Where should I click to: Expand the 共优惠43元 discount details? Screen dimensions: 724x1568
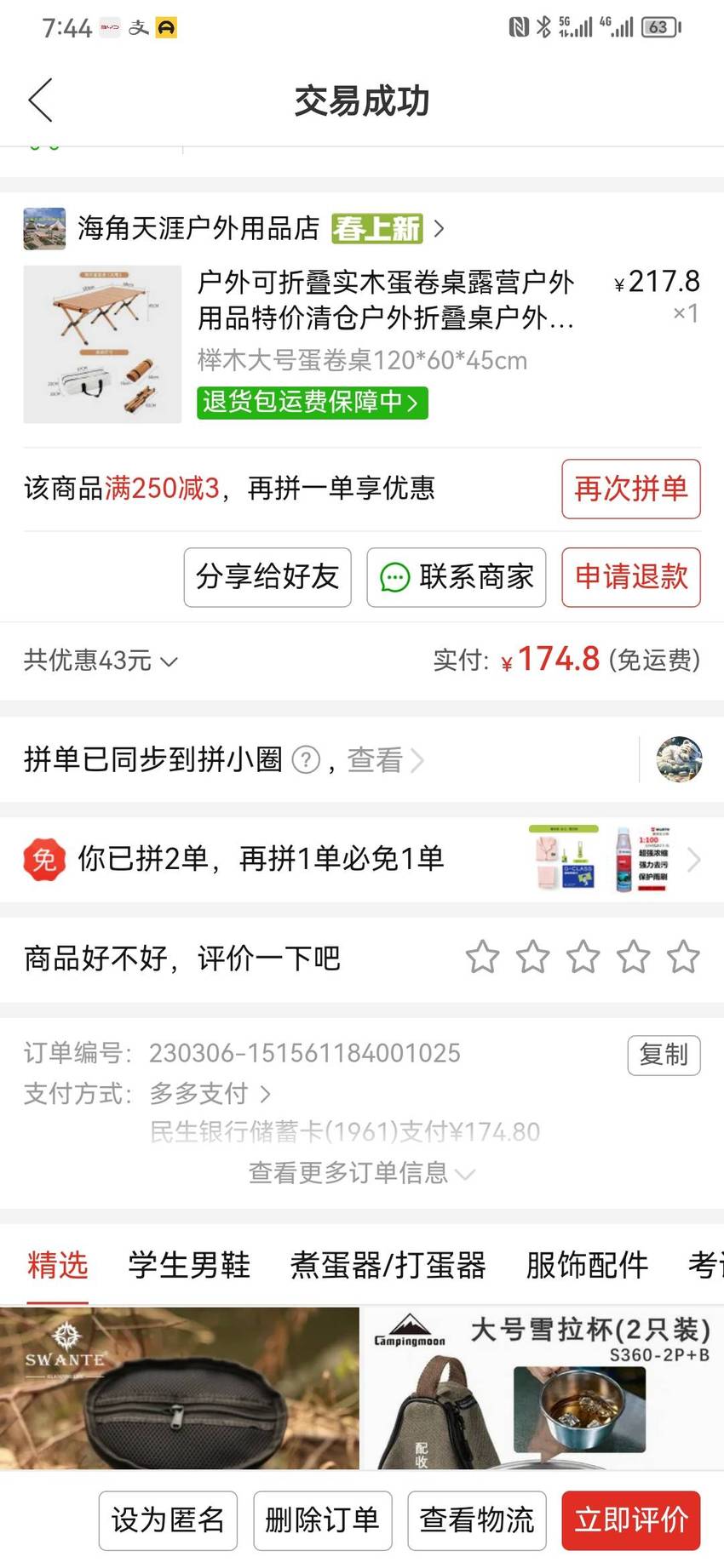coord(101,661)
